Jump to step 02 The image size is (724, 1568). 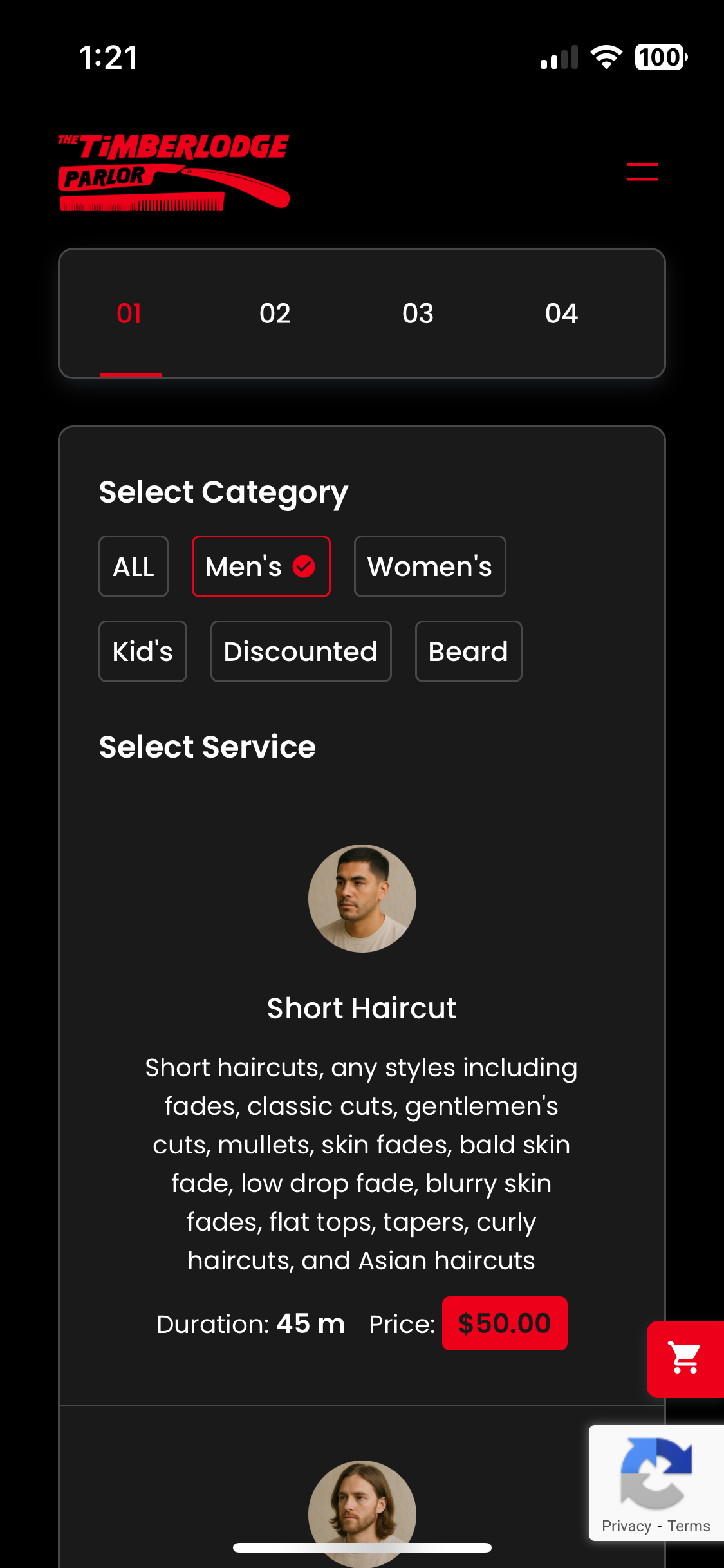point(275,314)
